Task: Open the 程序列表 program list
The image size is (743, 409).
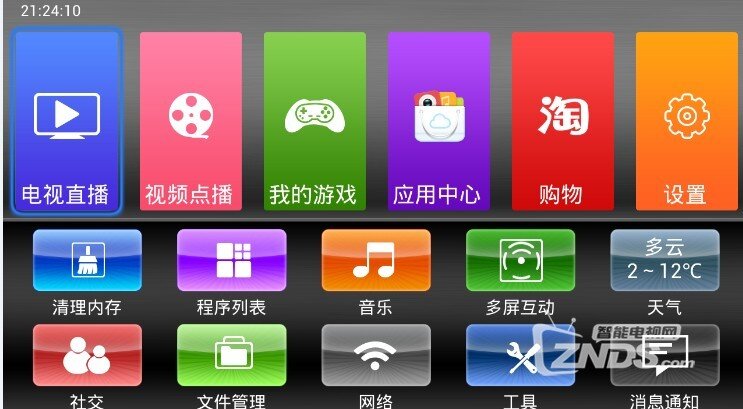Action: [x=231, y=260]
